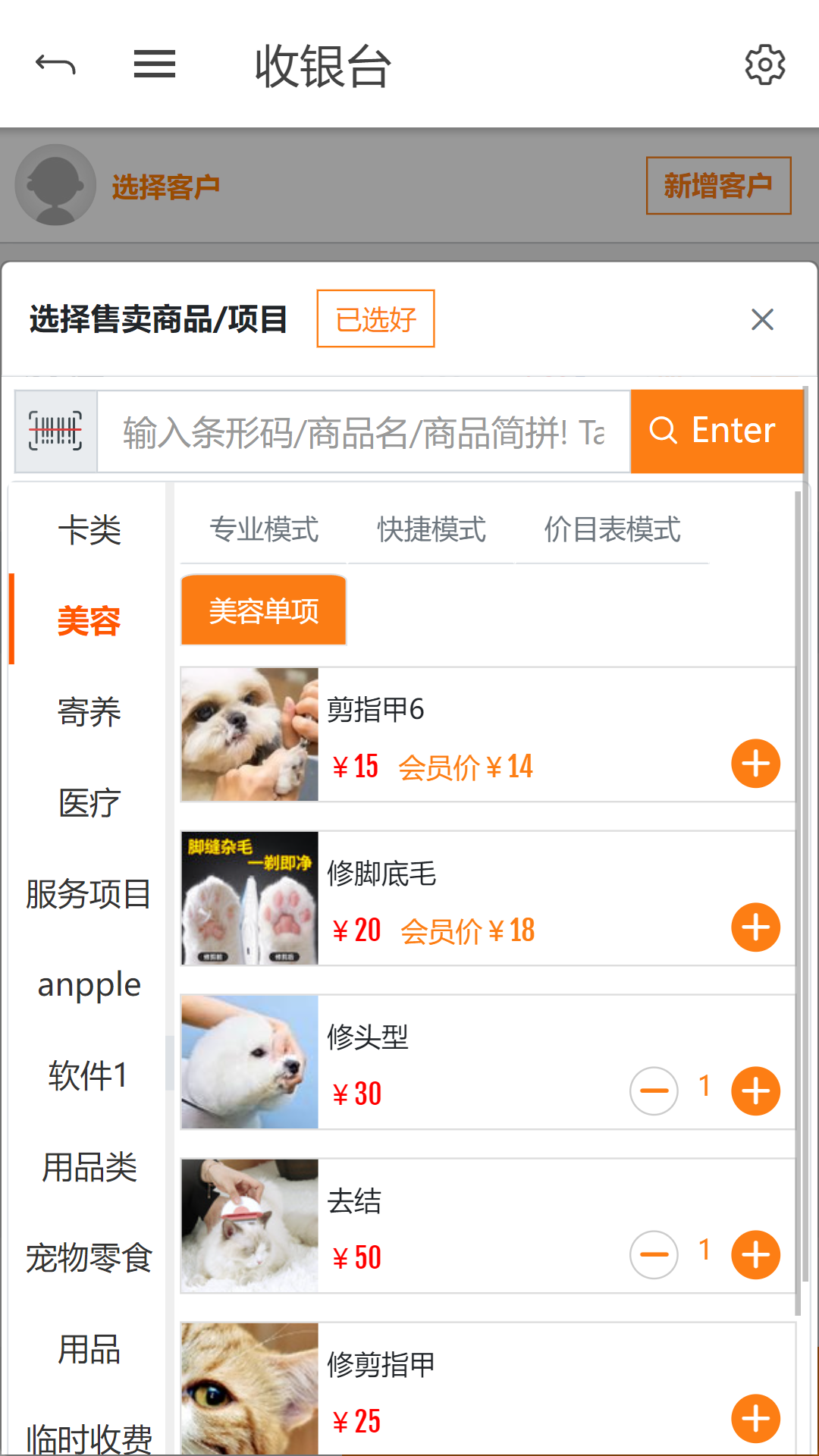Click the customer avatar placeholder
This screenshot has width=819, height=1456.
(x=54, y=184)
